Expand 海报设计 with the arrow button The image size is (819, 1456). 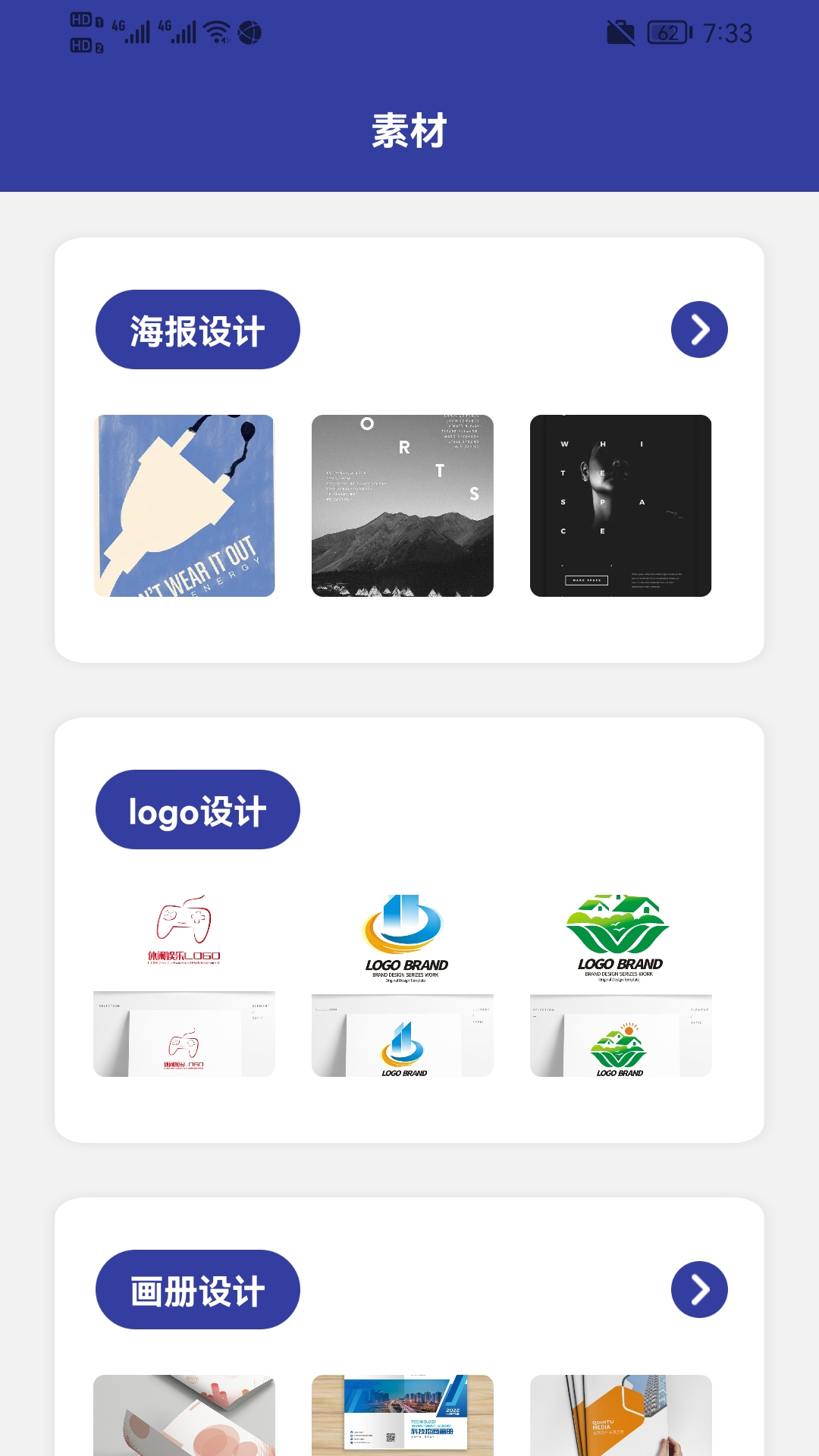tap(698, 330)
